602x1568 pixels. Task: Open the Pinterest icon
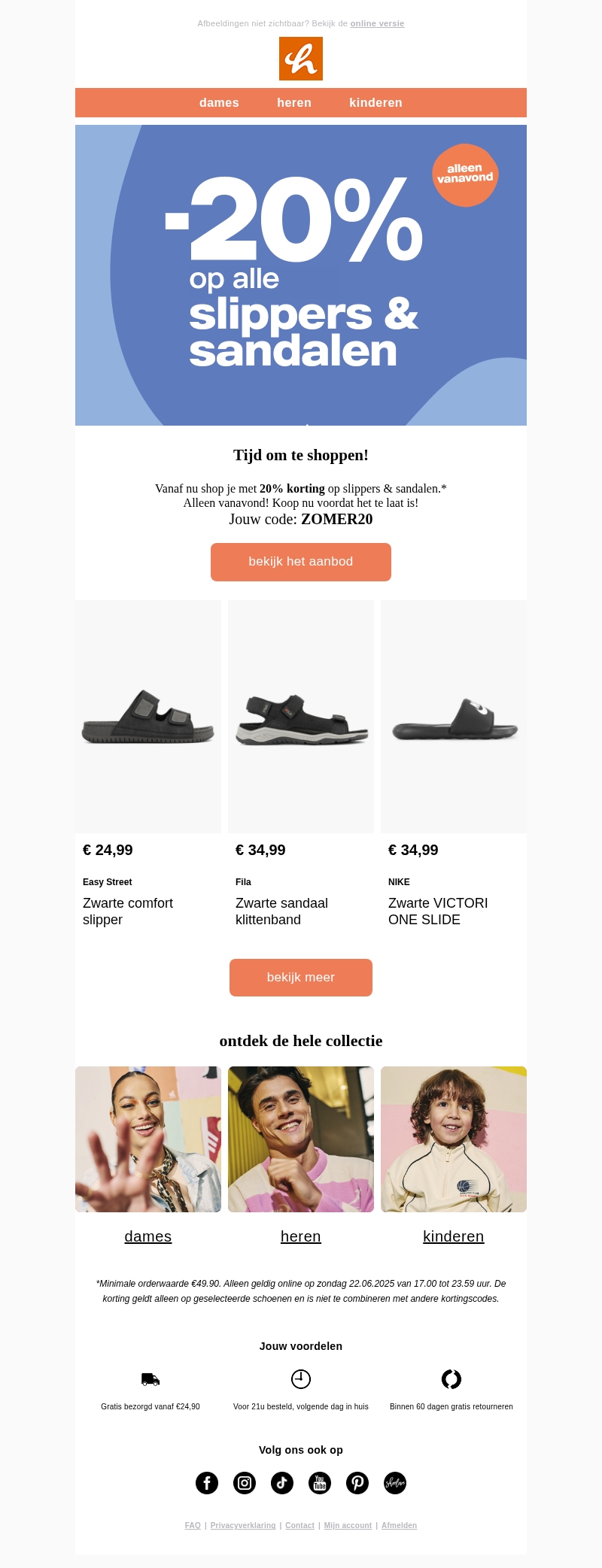[x=357, y=1483]
